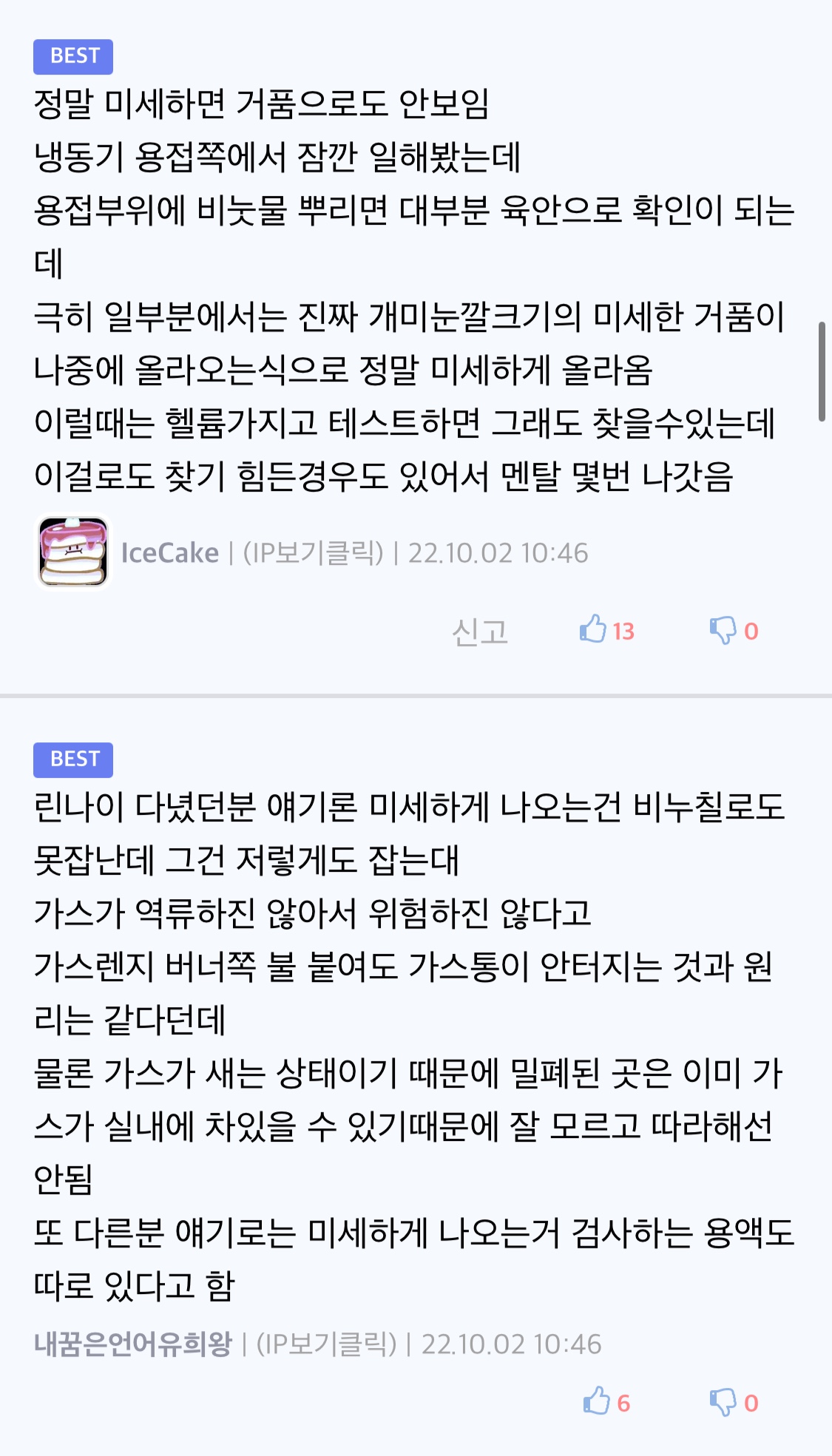
Task: Open IceCake's user profile
Action: coord(169,553)
